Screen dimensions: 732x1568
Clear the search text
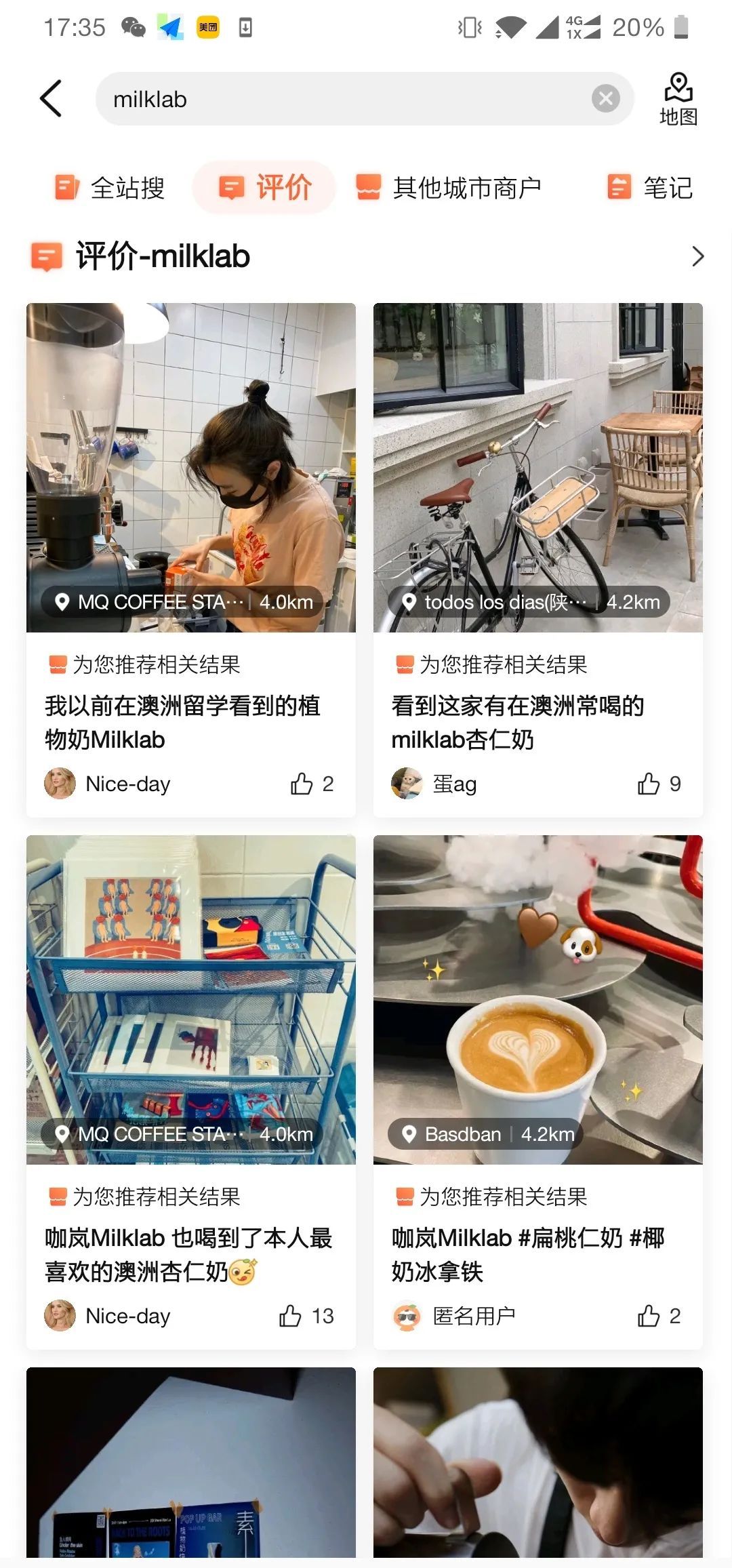(x=605, y=99)
